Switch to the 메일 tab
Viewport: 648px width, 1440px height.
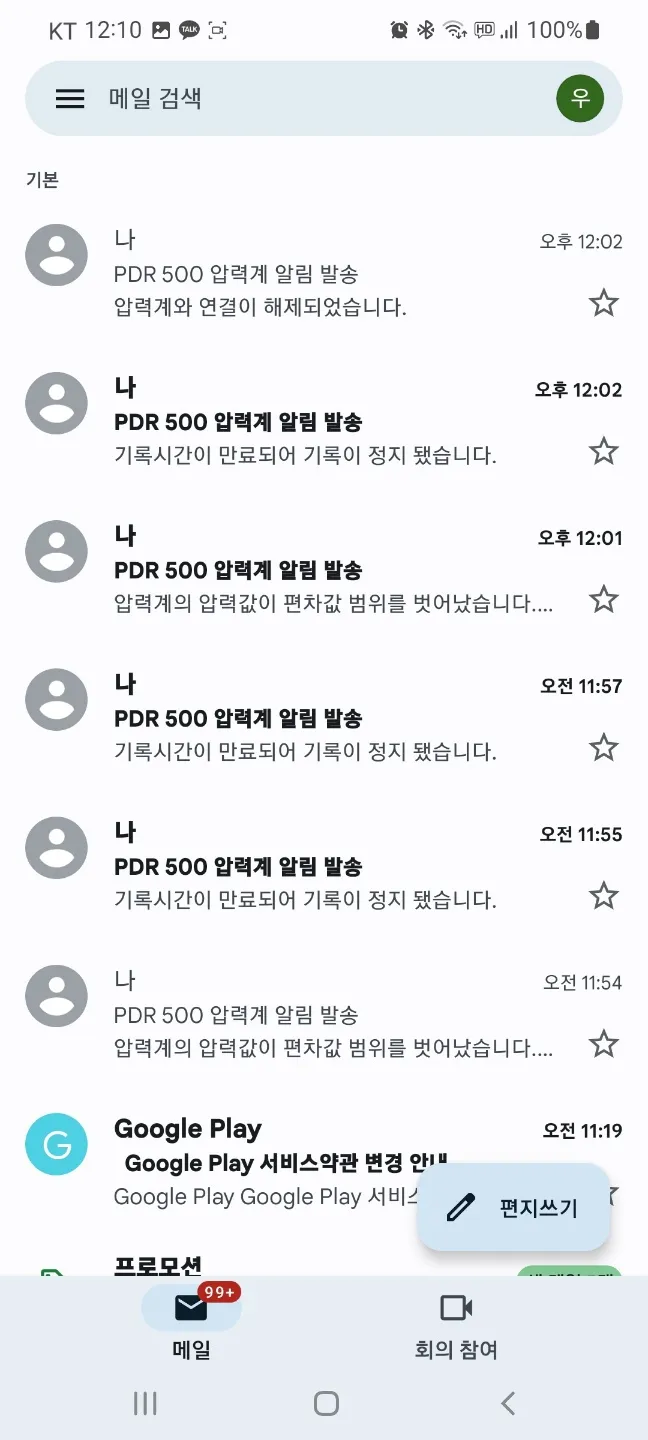click(191, 1322)
